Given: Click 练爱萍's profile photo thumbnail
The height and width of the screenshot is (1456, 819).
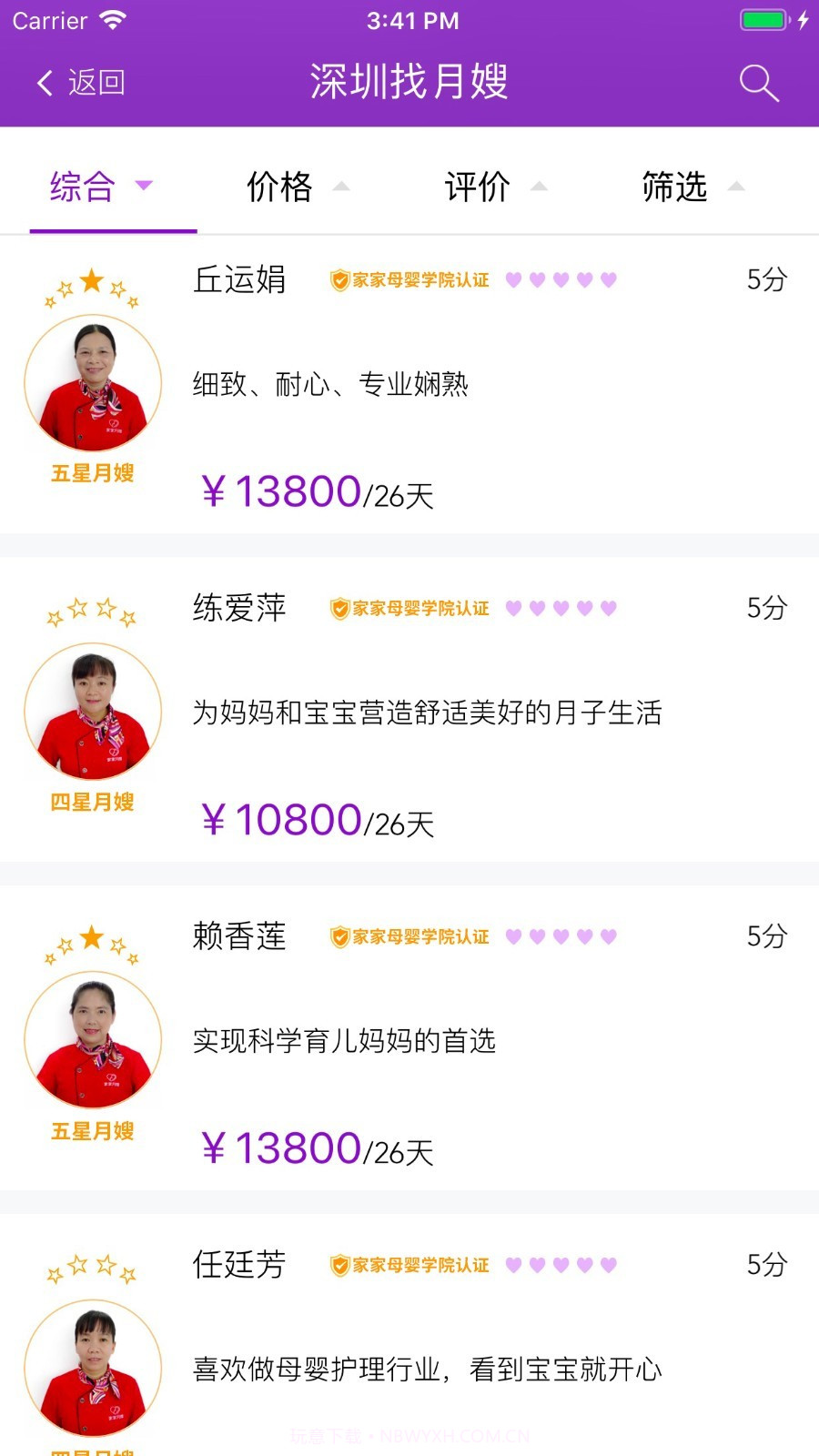Looking at the screenshot, I should pyautogui.click(x=91, y=713).
